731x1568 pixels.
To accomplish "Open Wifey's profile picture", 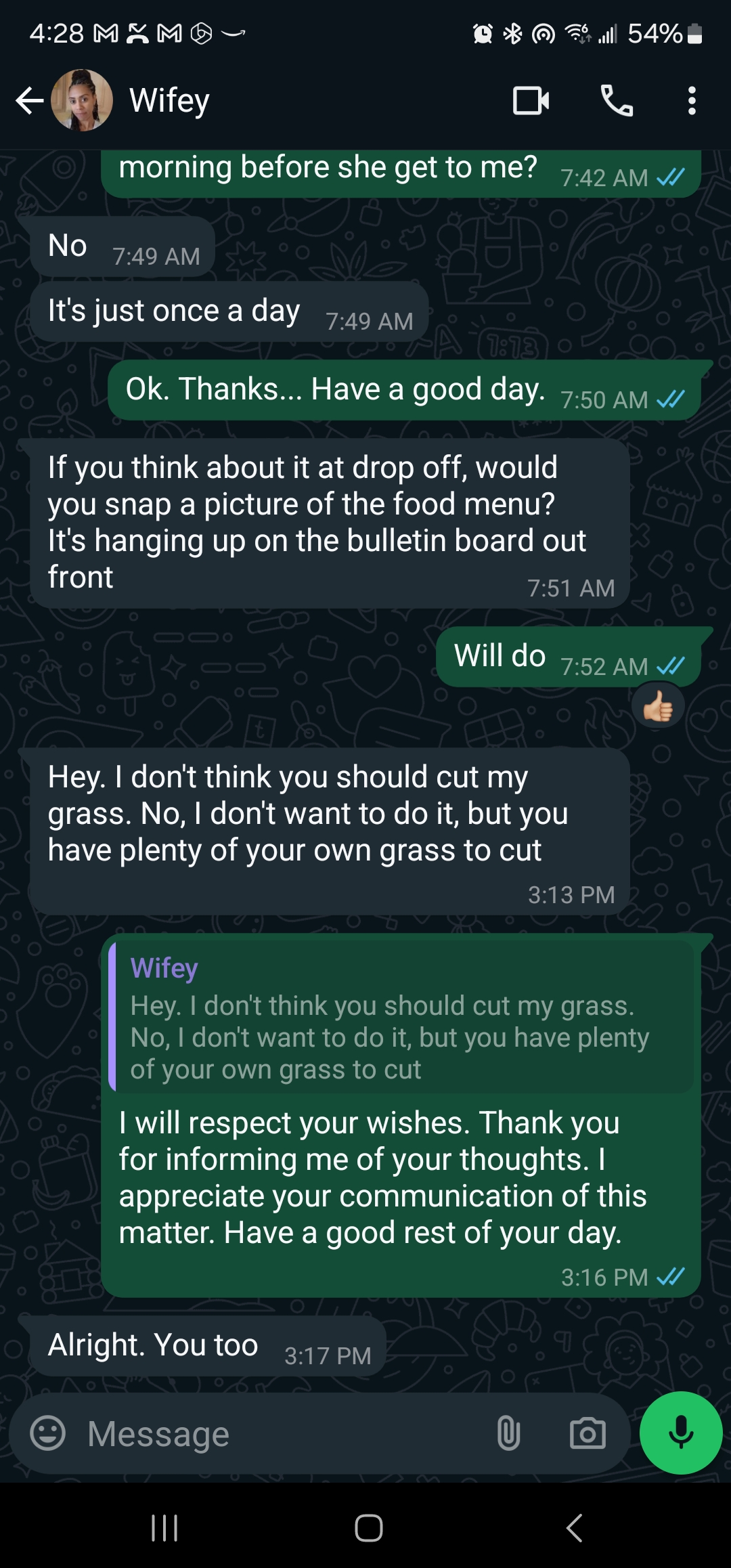I will [82, 101].
